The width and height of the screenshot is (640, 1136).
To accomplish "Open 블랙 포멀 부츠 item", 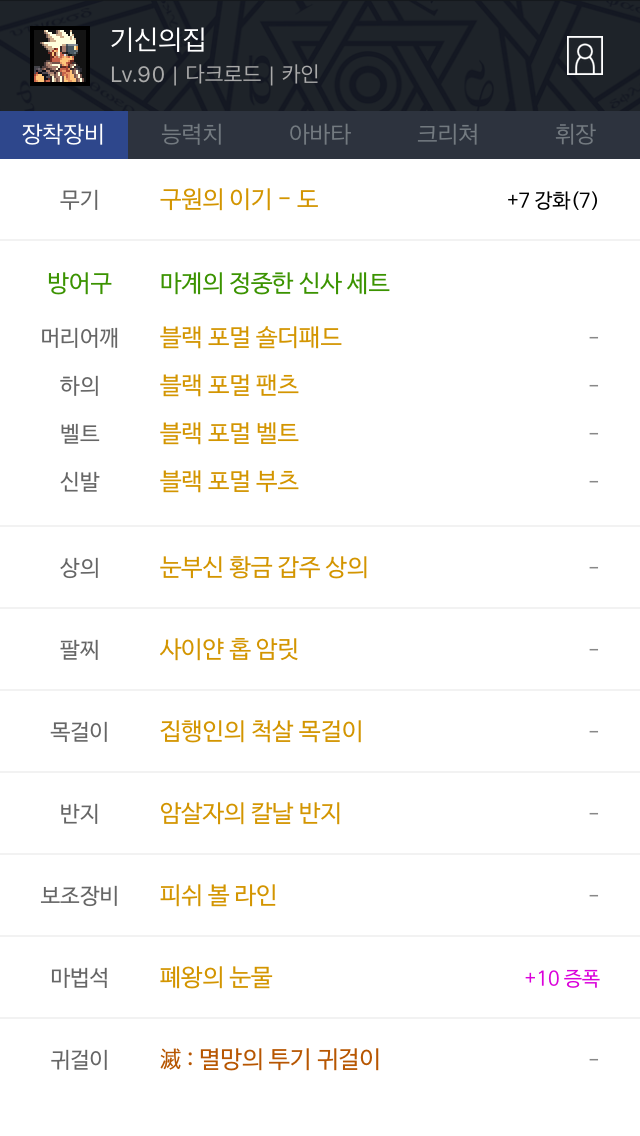I will [x=229, y=481].
